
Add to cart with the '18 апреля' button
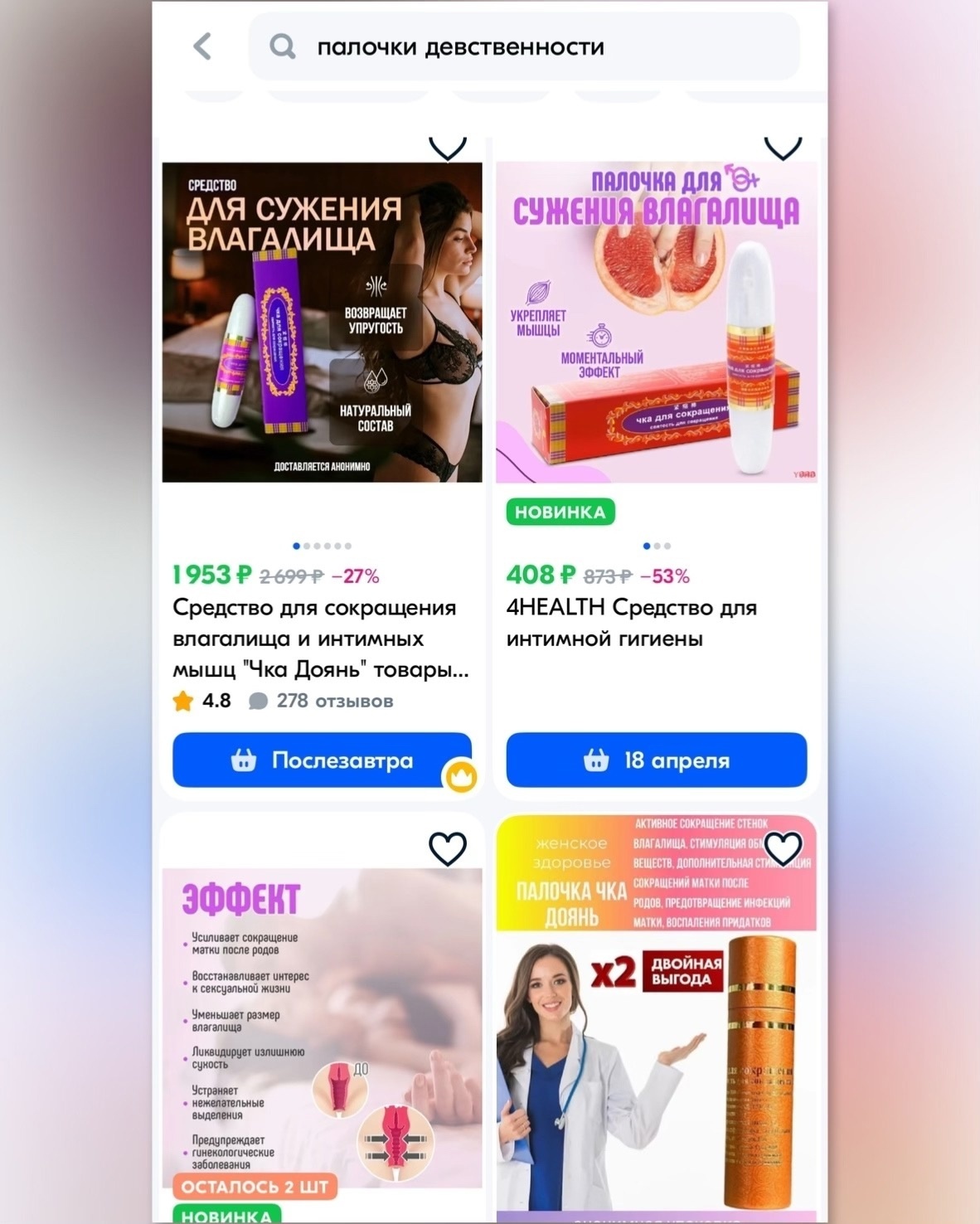tap(656, 760)
